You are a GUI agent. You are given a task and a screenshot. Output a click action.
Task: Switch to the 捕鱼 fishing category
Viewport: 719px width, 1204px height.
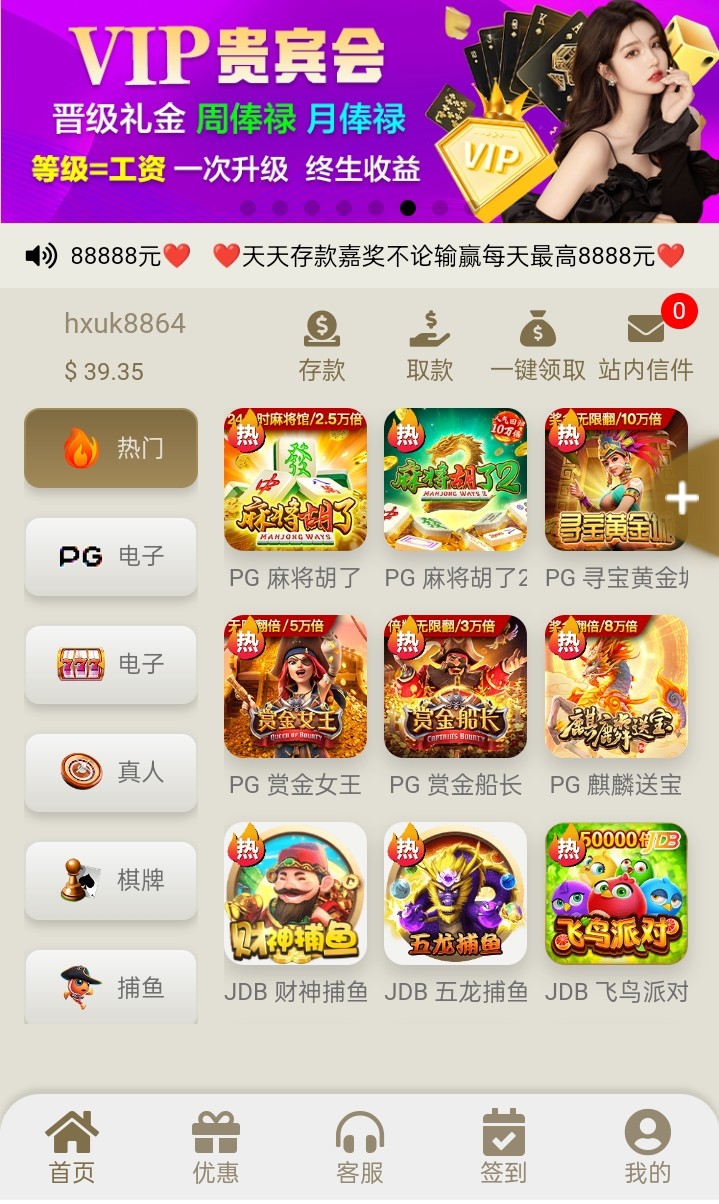click(111, 987)
